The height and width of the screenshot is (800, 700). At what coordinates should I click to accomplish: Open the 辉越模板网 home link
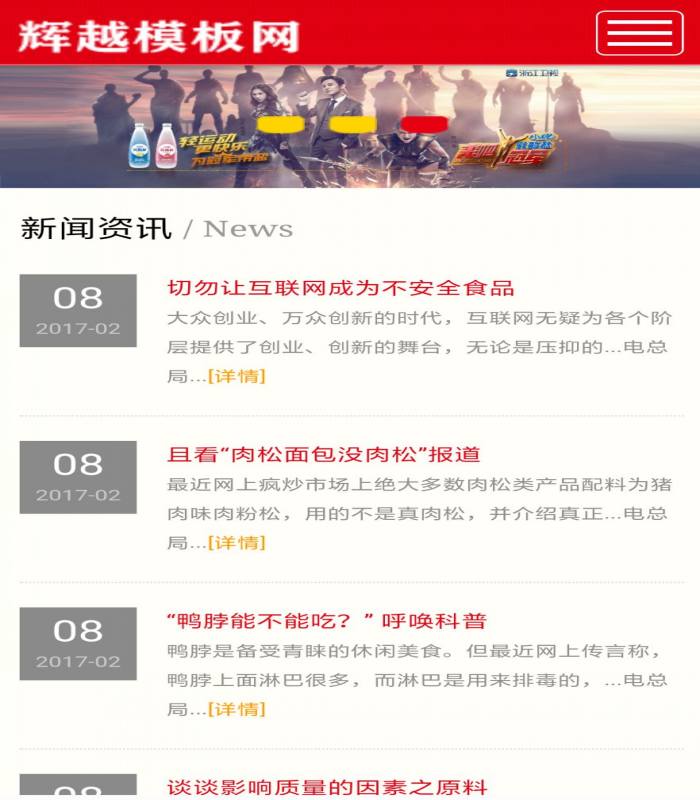click(159, 35)
